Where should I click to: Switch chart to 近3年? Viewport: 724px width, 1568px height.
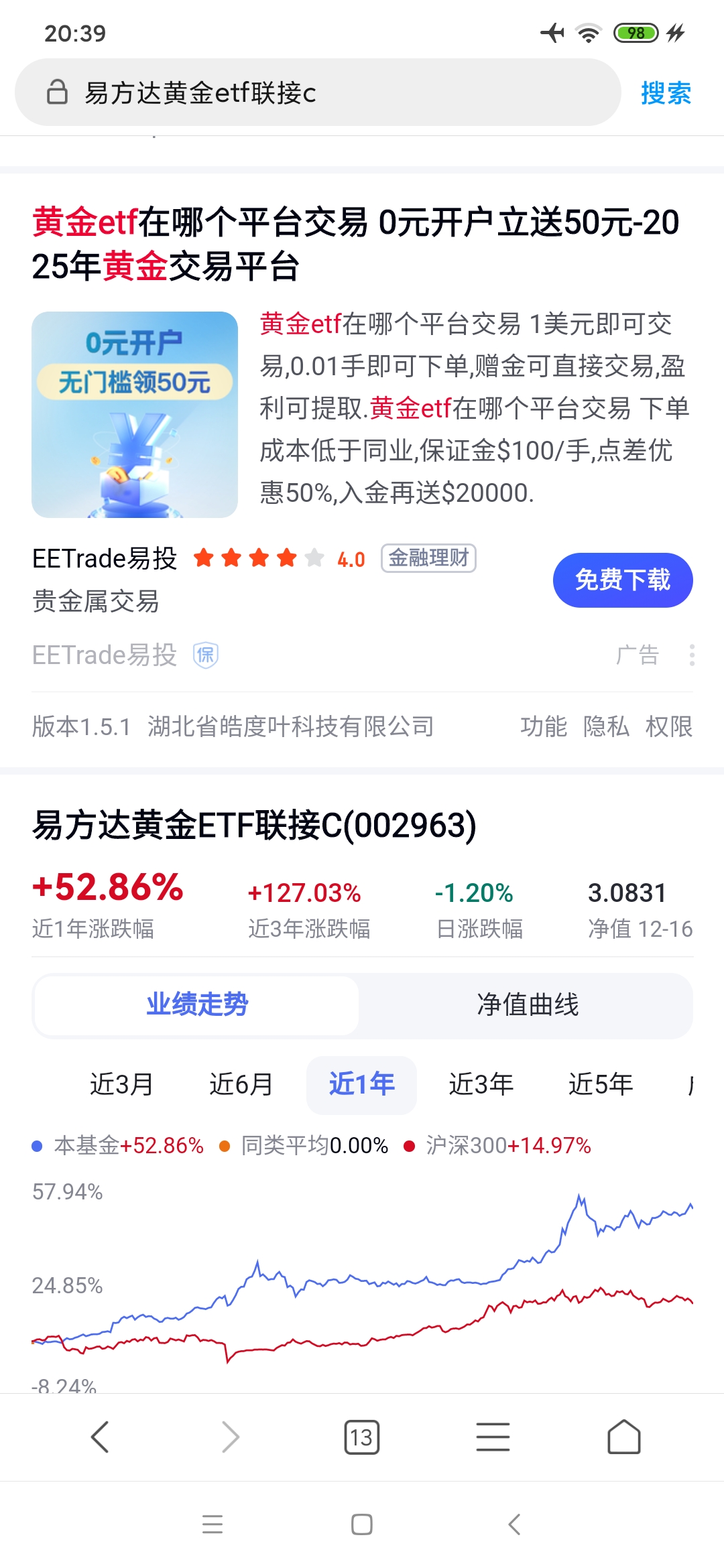[481, 1084]
